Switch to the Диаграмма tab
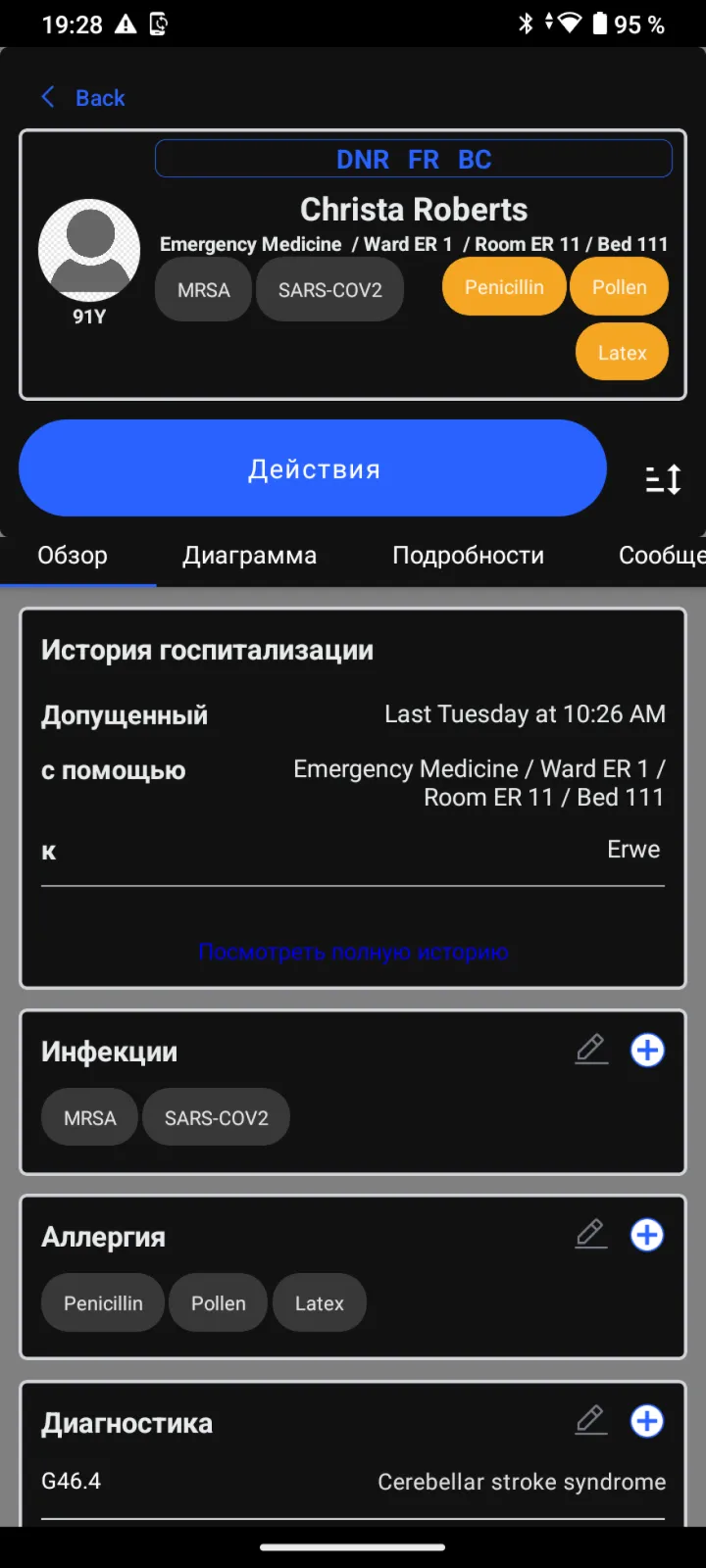This screenshot has height=1568, width=706. (249, 556)
